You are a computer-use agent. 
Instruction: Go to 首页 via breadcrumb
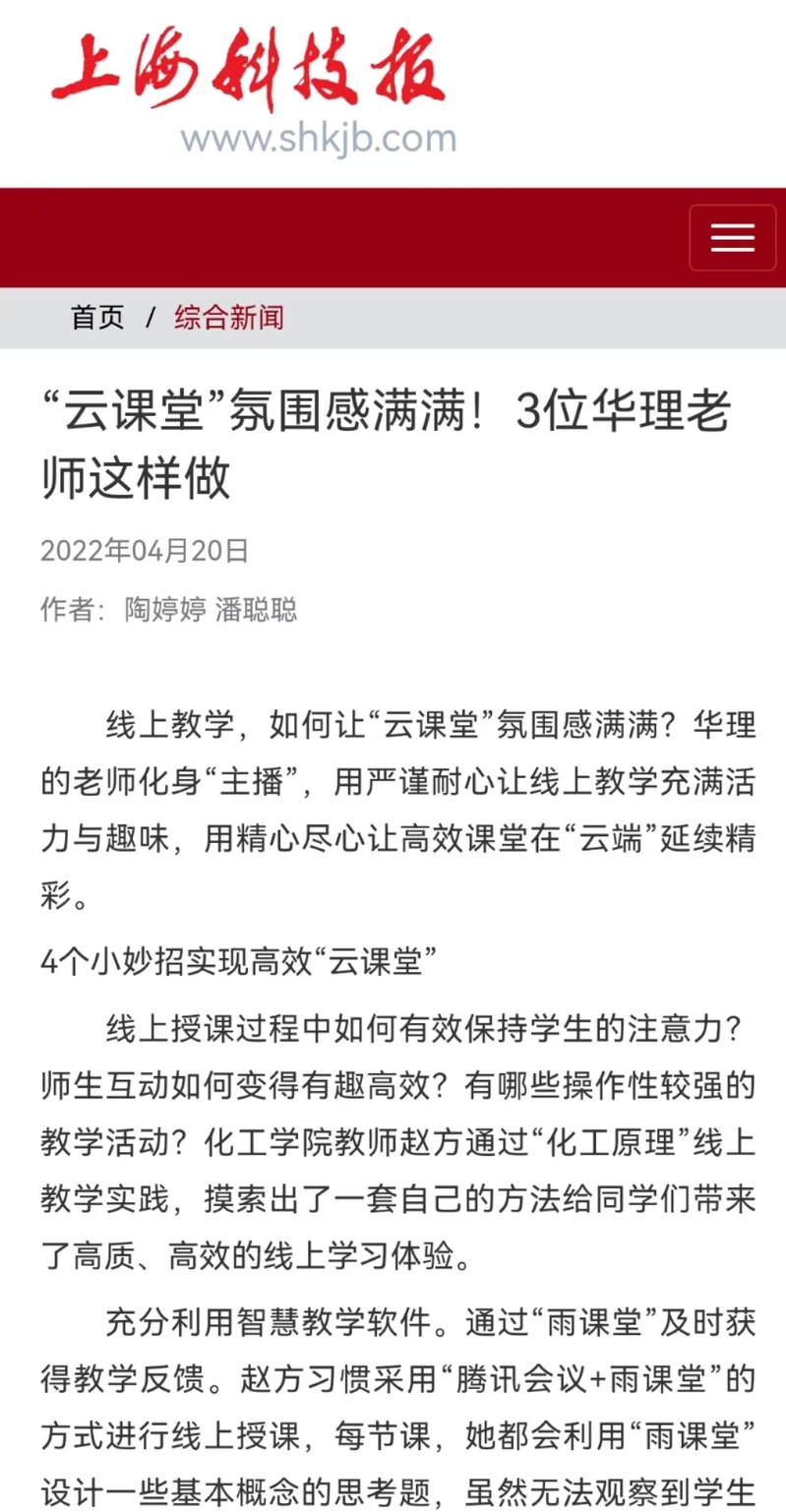pos(97,318)
